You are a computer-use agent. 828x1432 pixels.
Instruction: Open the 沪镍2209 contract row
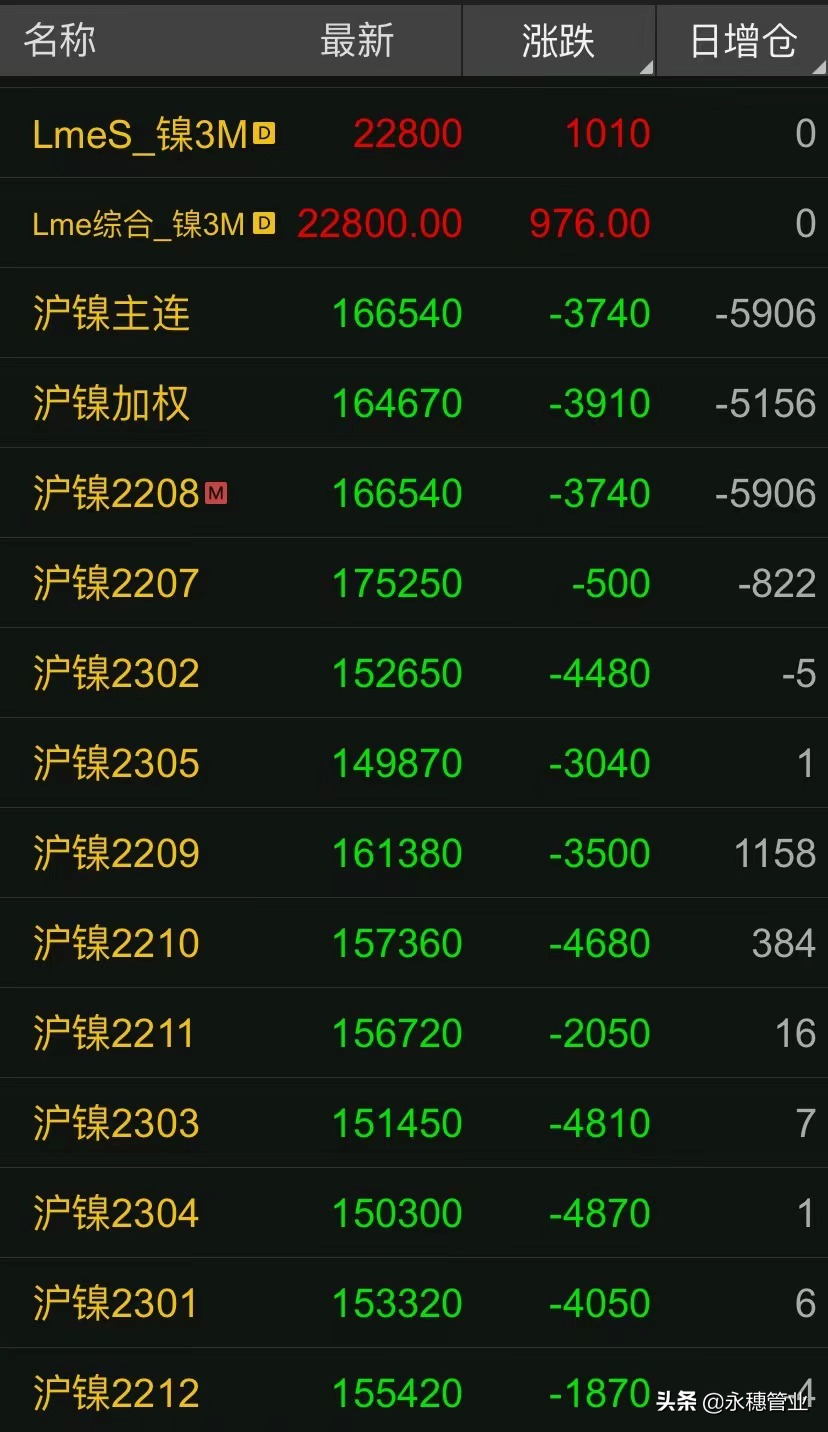click(x=414, y=853)
